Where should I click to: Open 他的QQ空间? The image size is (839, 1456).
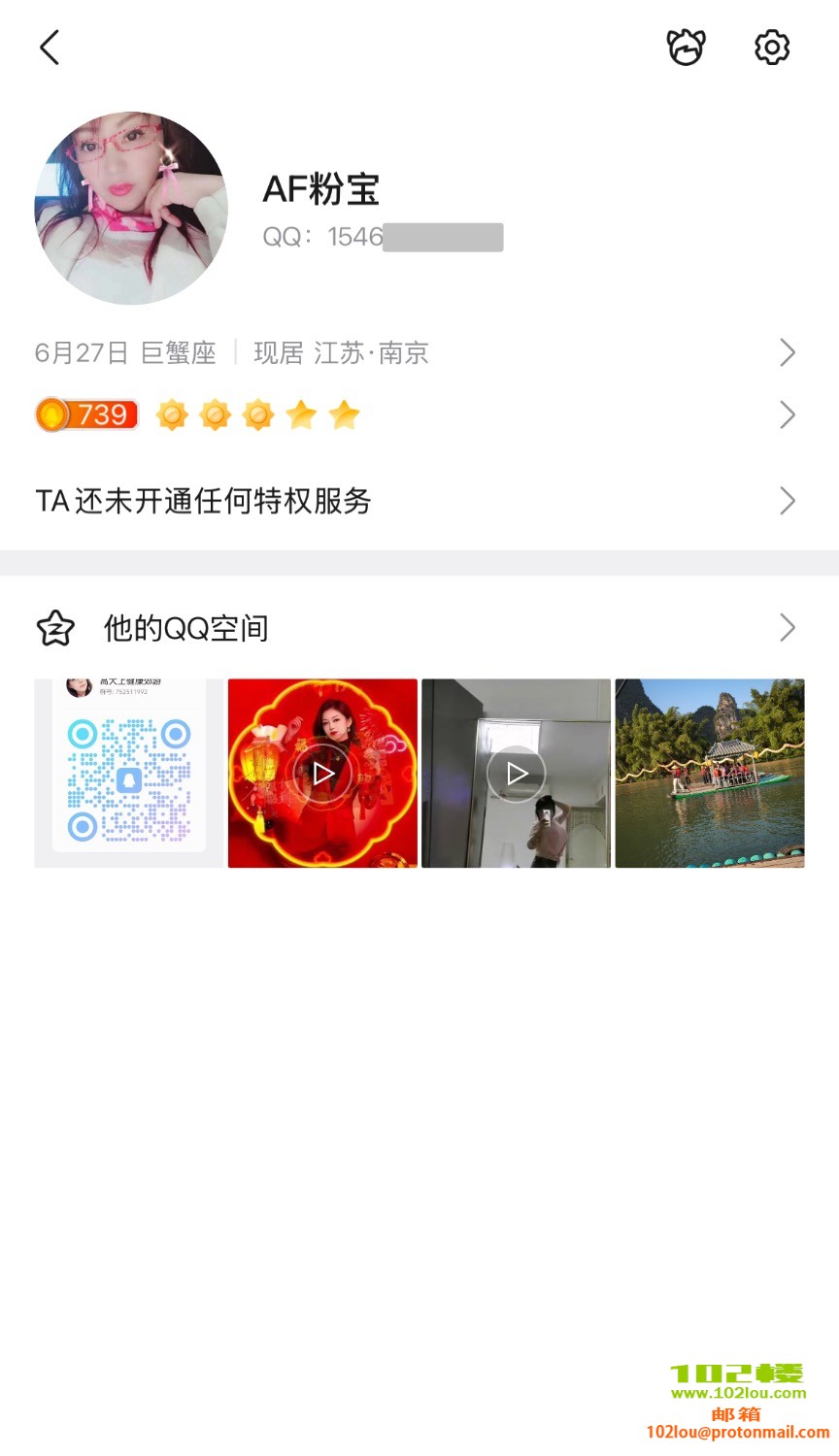pos(418,628)
